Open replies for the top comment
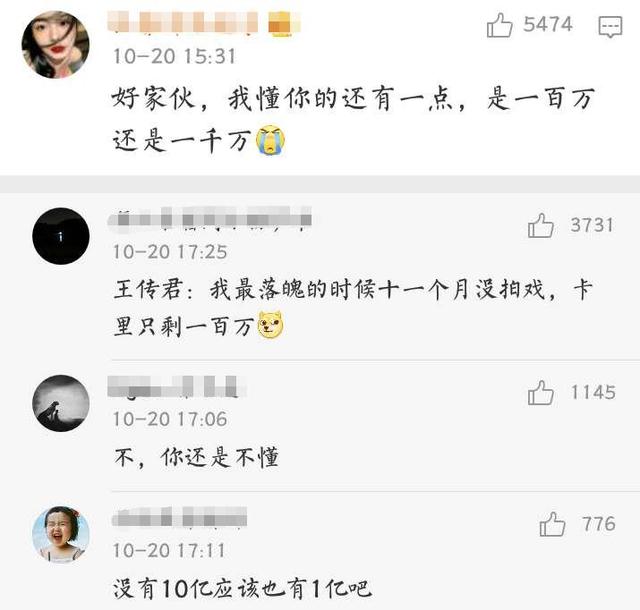 [x=610, y=27]
